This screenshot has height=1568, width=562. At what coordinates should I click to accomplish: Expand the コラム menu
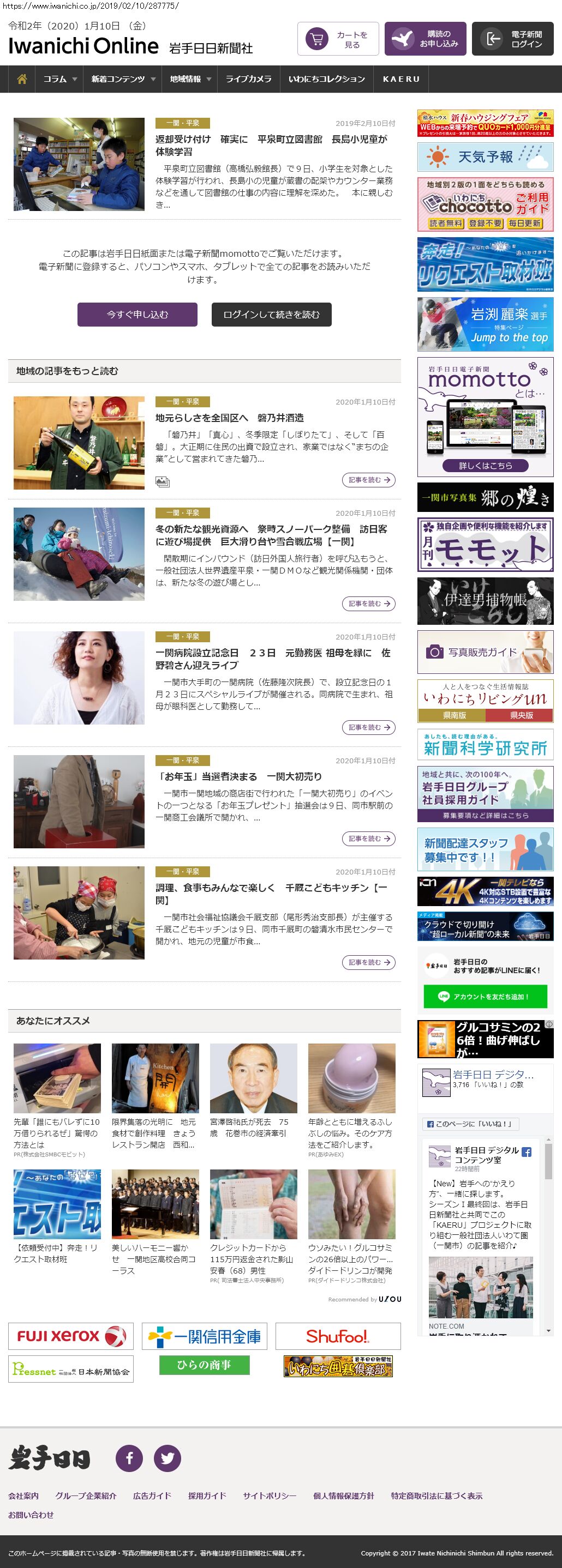(x=59, y=79)
